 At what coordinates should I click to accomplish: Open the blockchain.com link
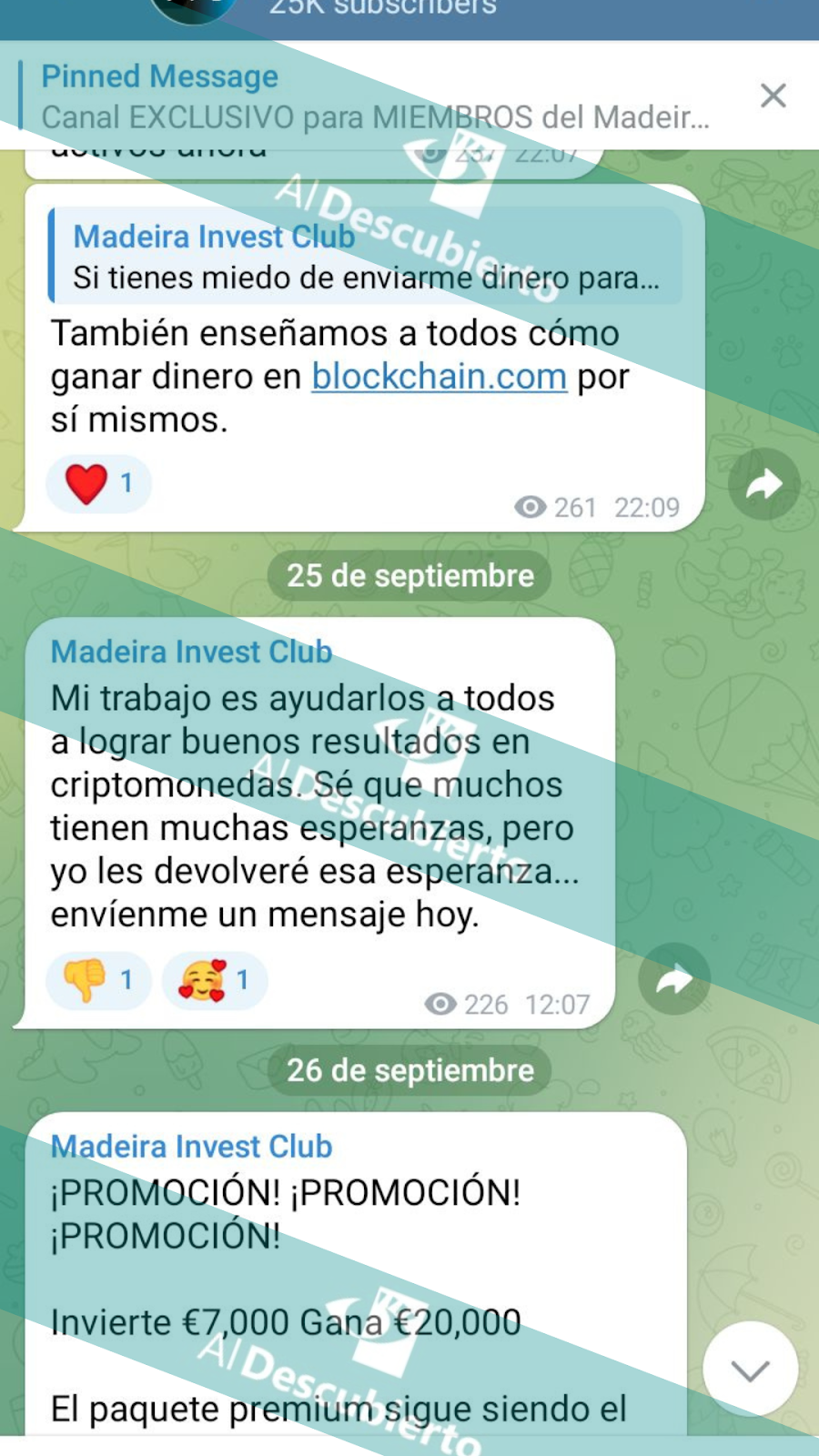[x=439, y=376]
